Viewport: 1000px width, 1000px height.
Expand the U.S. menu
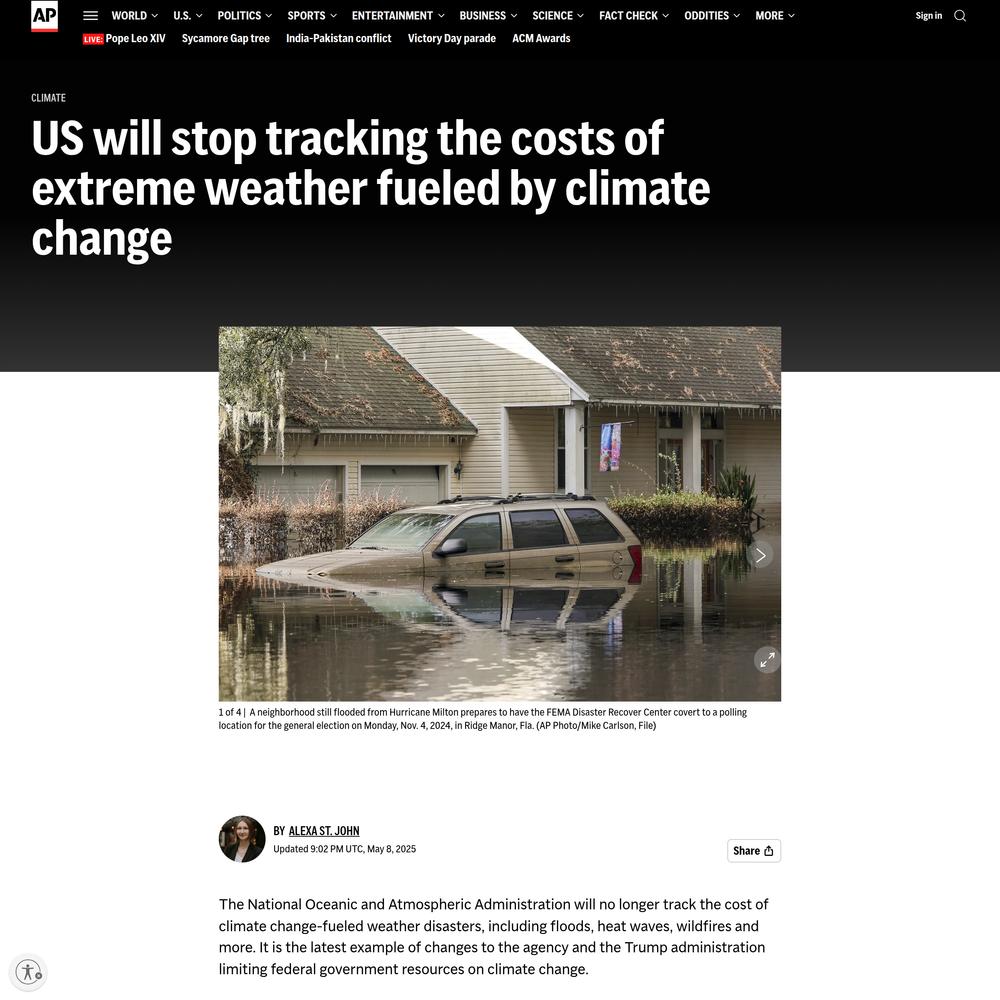(x=187, y=16)
